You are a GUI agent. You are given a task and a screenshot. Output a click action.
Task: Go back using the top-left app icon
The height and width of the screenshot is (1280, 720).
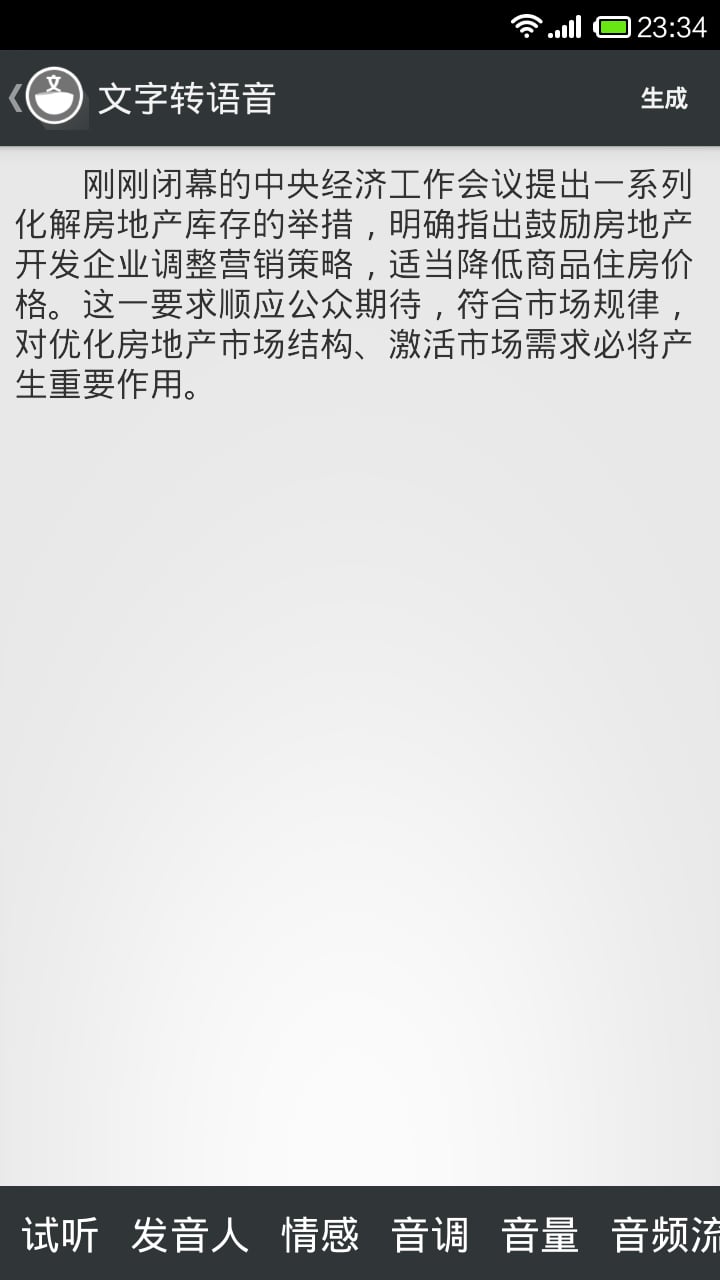coord(46,98)
